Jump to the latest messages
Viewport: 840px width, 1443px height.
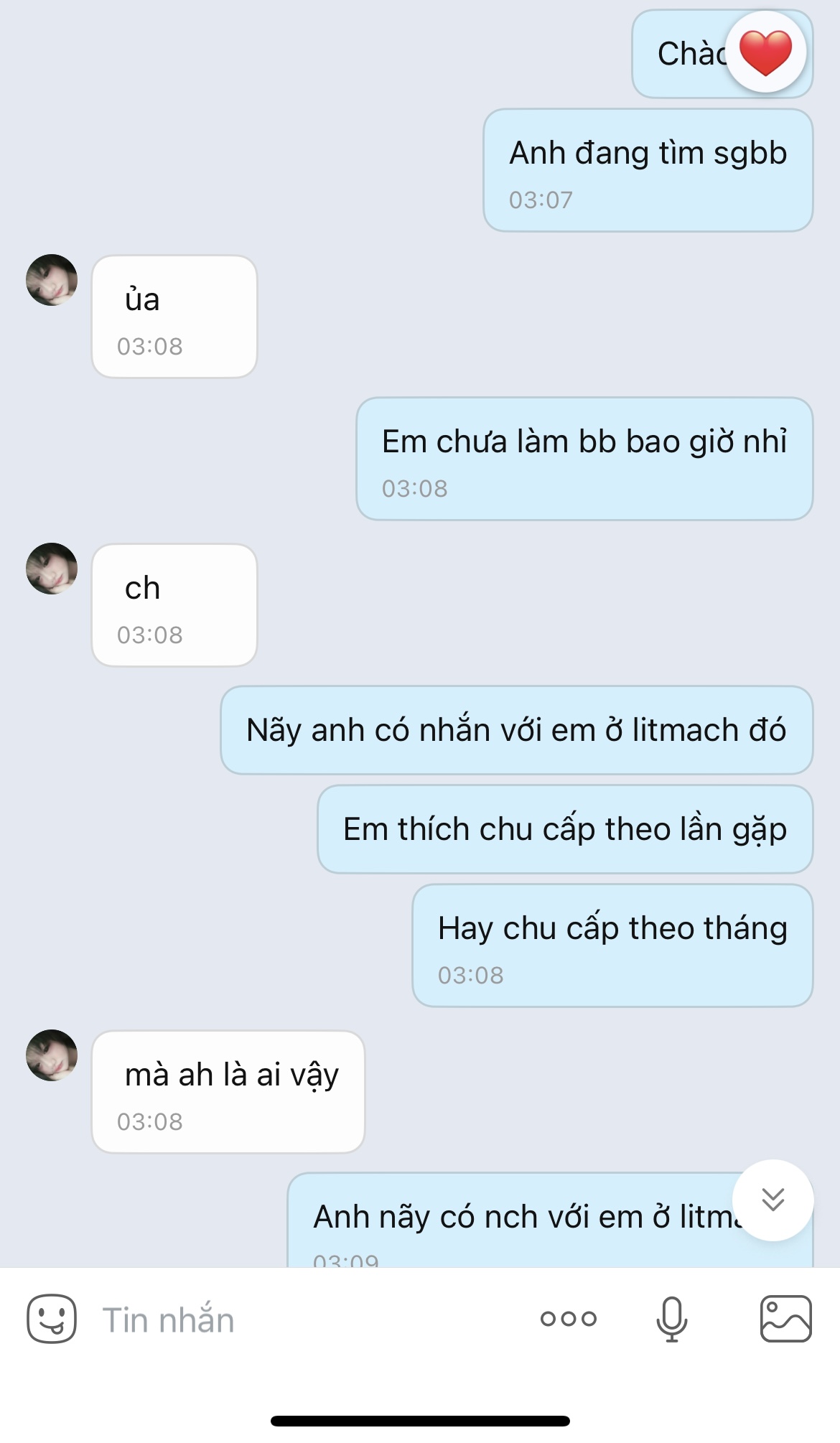click(x=773, y=1200)
